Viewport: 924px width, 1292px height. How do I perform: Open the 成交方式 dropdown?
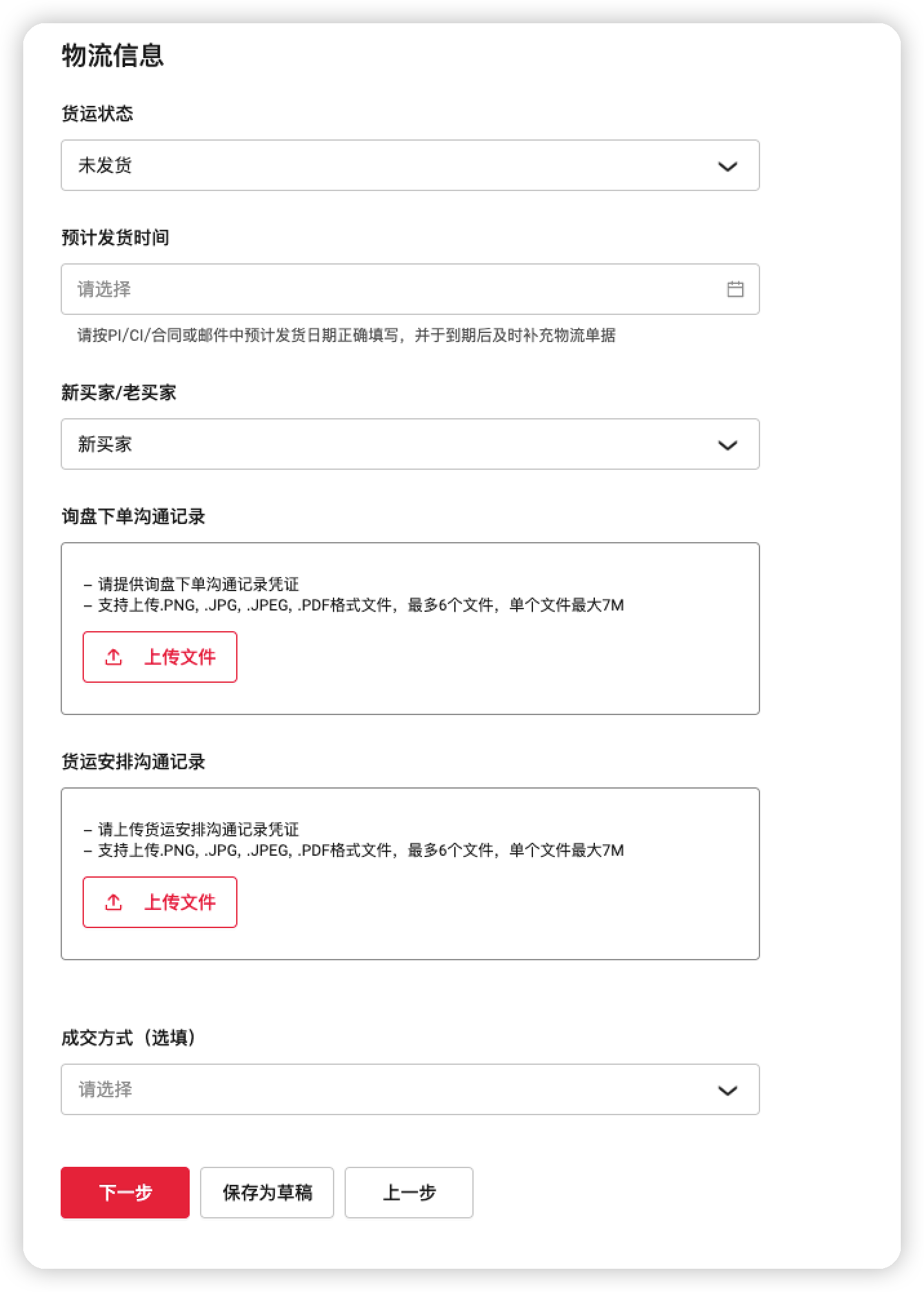410,1089
